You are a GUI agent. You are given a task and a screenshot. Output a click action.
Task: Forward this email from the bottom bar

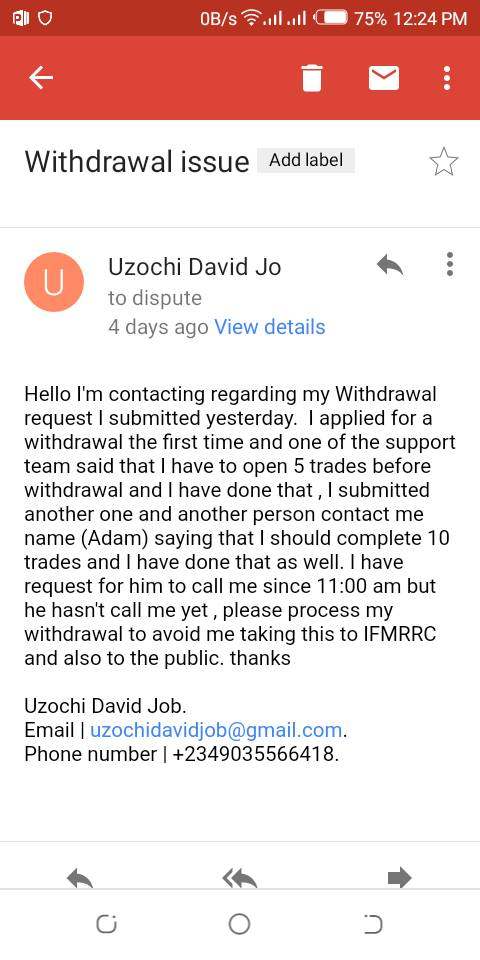[400, 879]
